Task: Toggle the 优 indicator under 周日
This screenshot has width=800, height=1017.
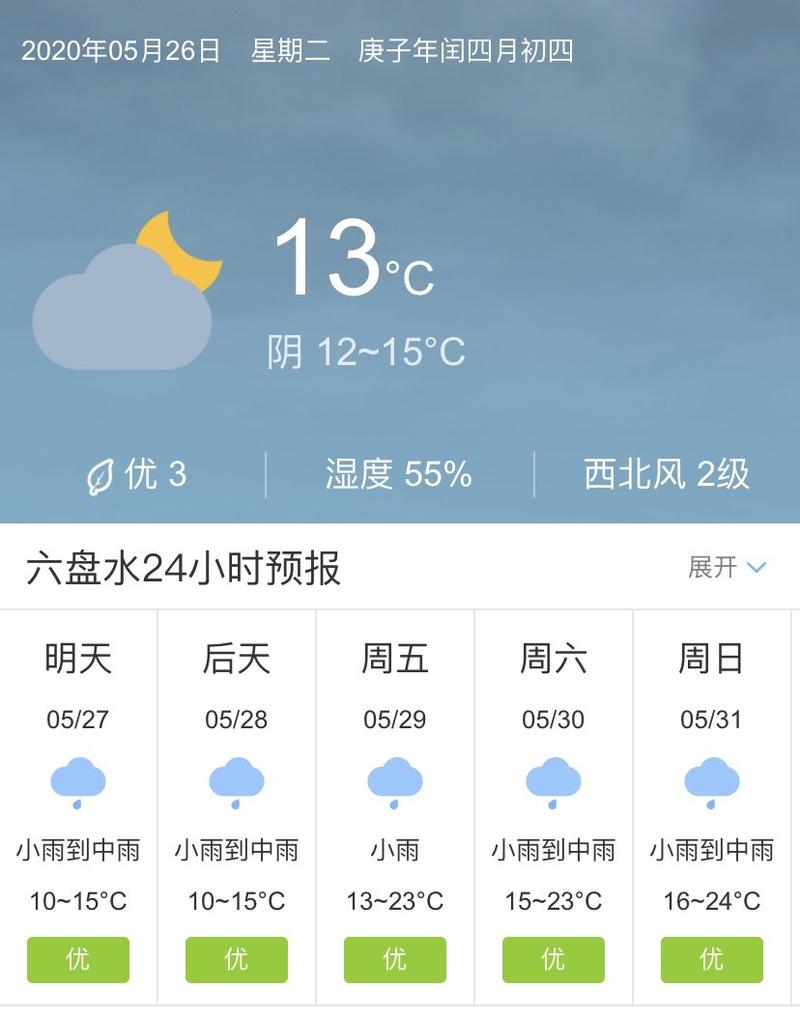Action: [x=710, y=959]
